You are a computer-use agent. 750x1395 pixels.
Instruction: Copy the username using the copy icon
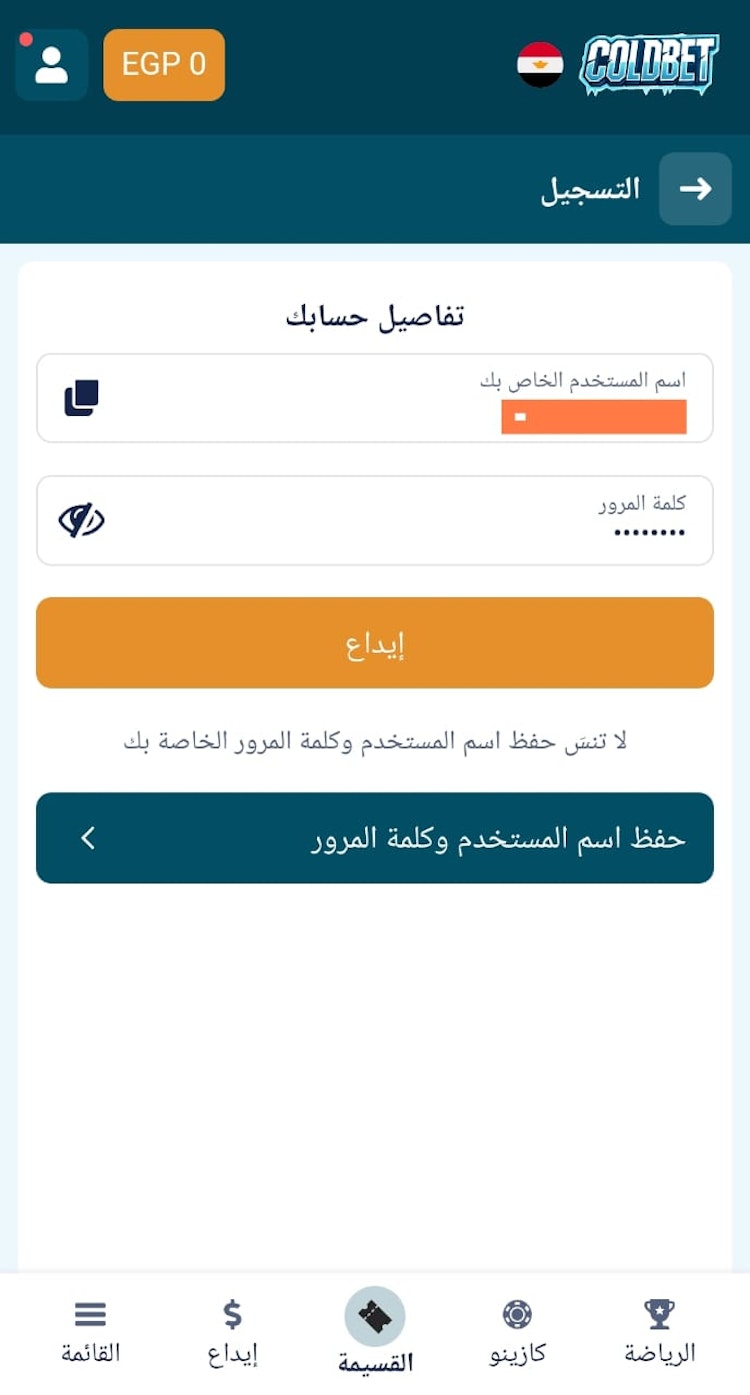click(82, 398)
